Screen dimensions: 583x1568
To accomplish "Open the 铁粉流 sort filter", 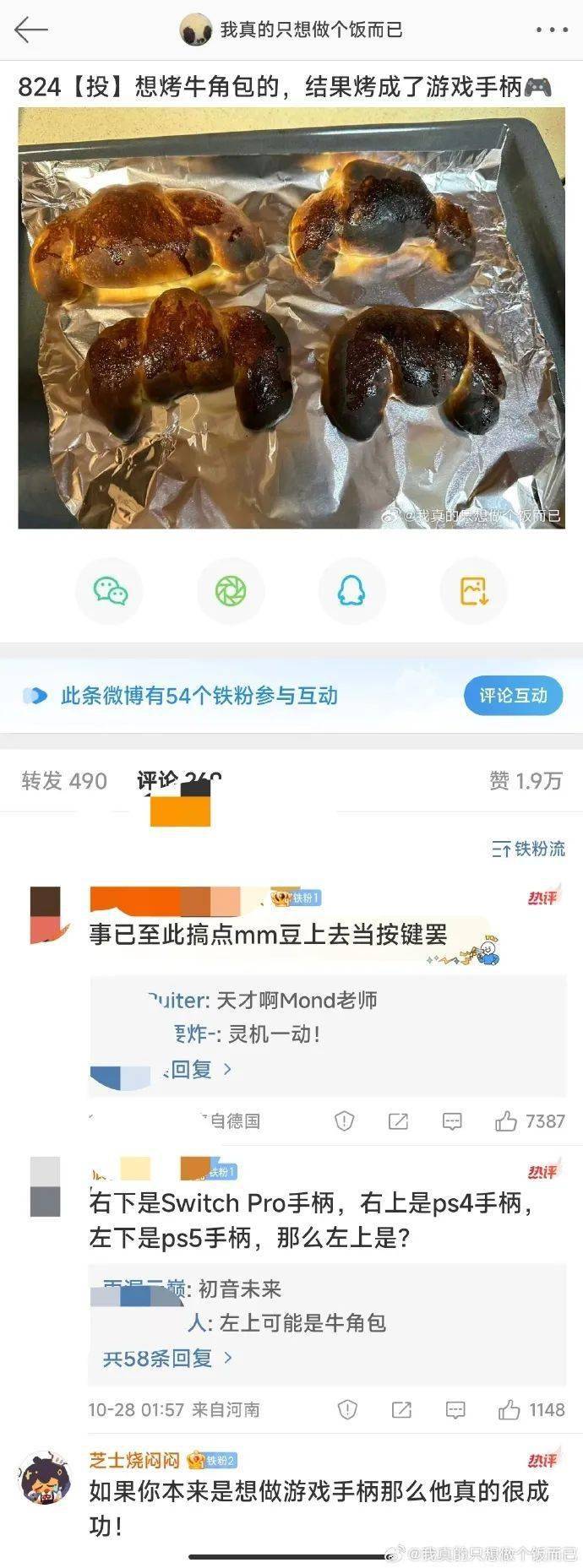I will (529, 849).
